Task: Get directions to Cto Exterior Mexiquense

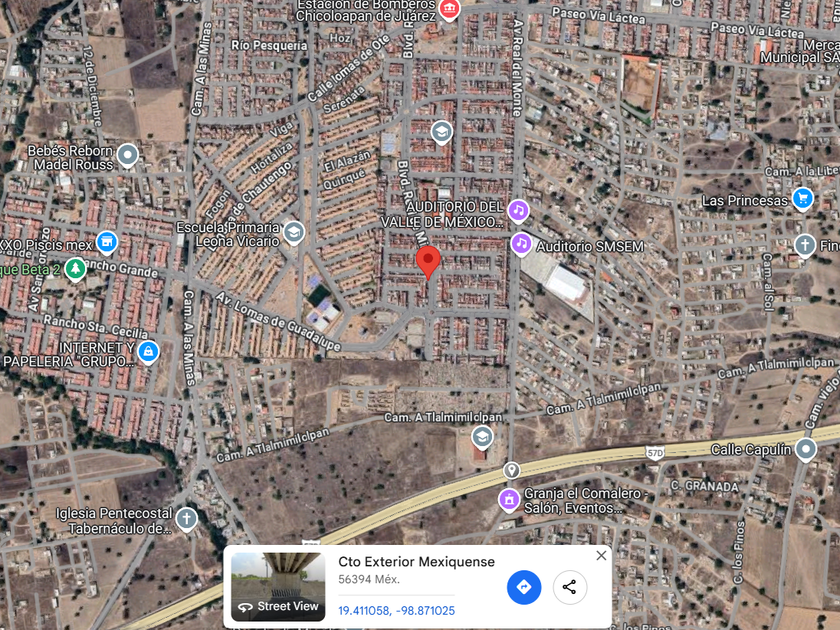Action: [524, 587]
